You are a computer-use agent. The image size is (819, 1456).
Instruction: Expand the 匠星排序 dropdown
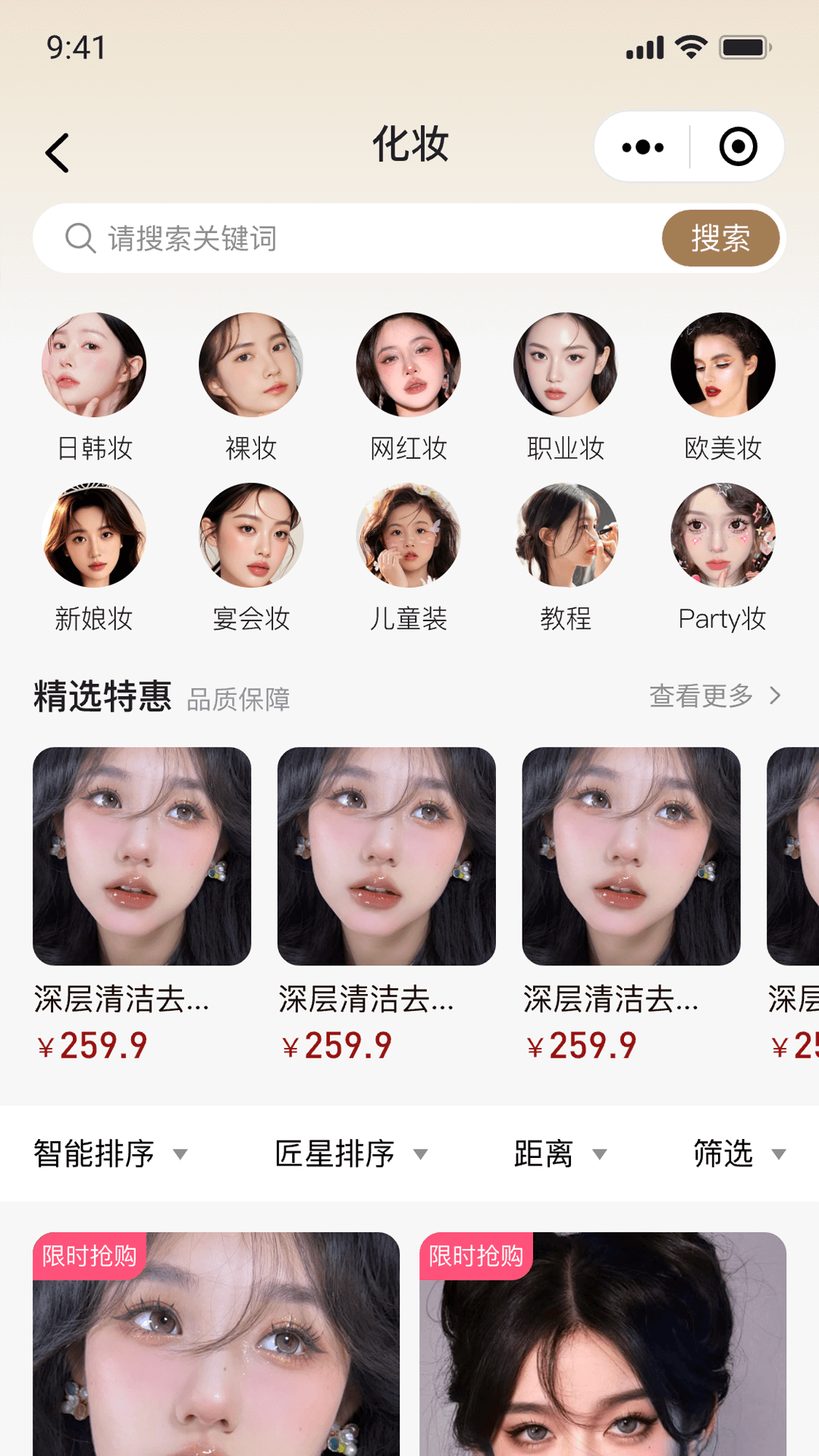pyautogui.click(x=350, y=1153)
